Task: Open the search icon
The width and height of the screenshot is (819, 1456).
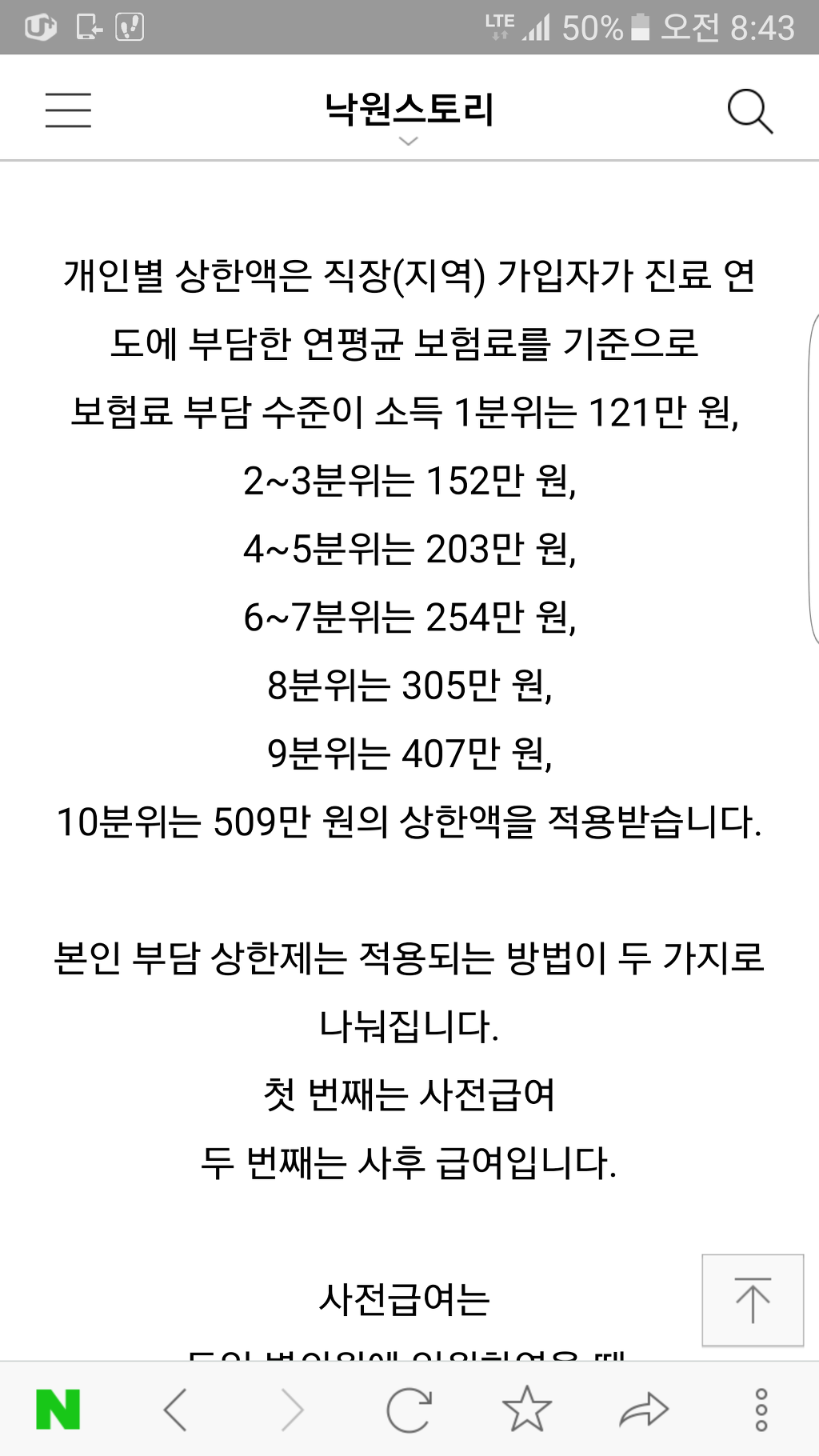Action: pyautogui.click(x=749, y=110)
